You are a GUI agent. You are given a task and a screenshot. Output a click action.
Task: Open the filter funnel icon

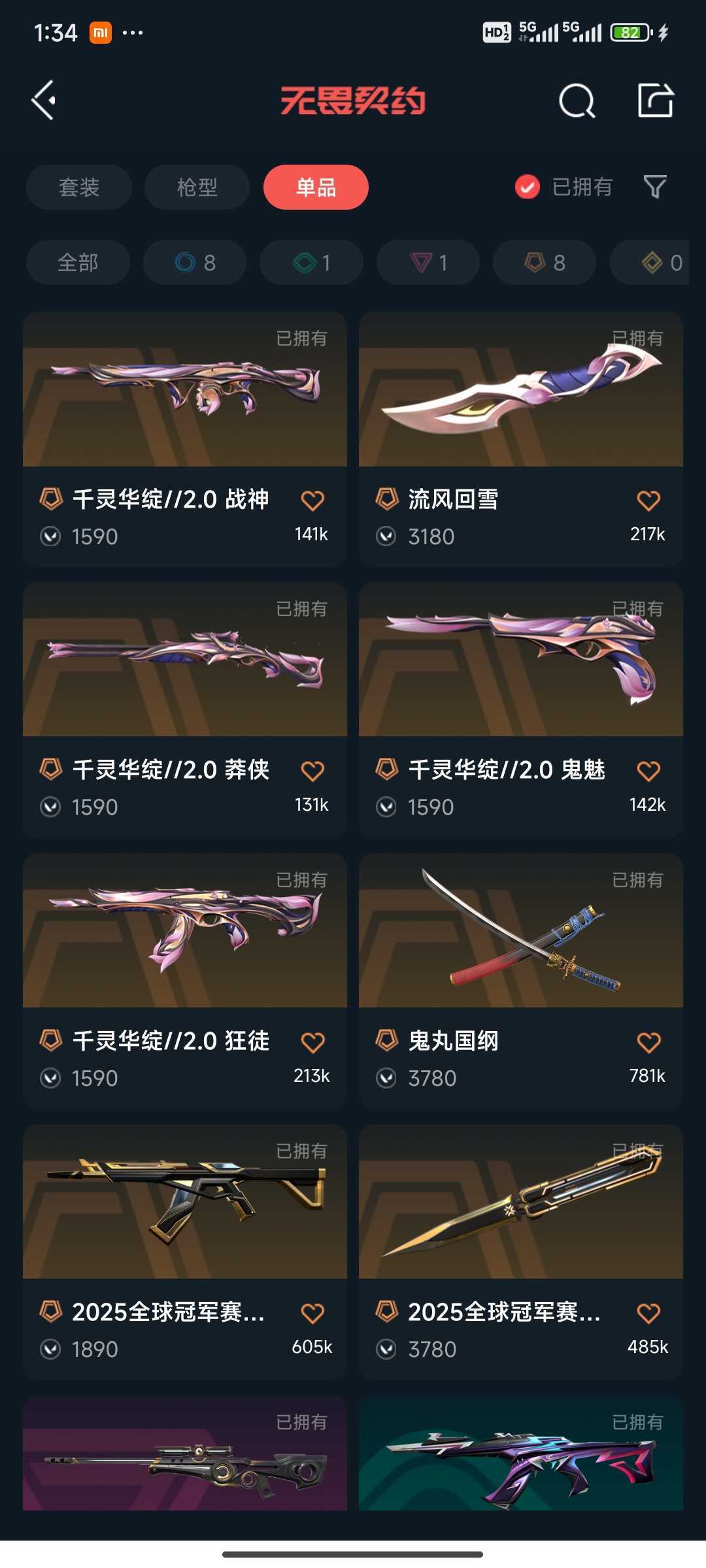click(656, 188)
